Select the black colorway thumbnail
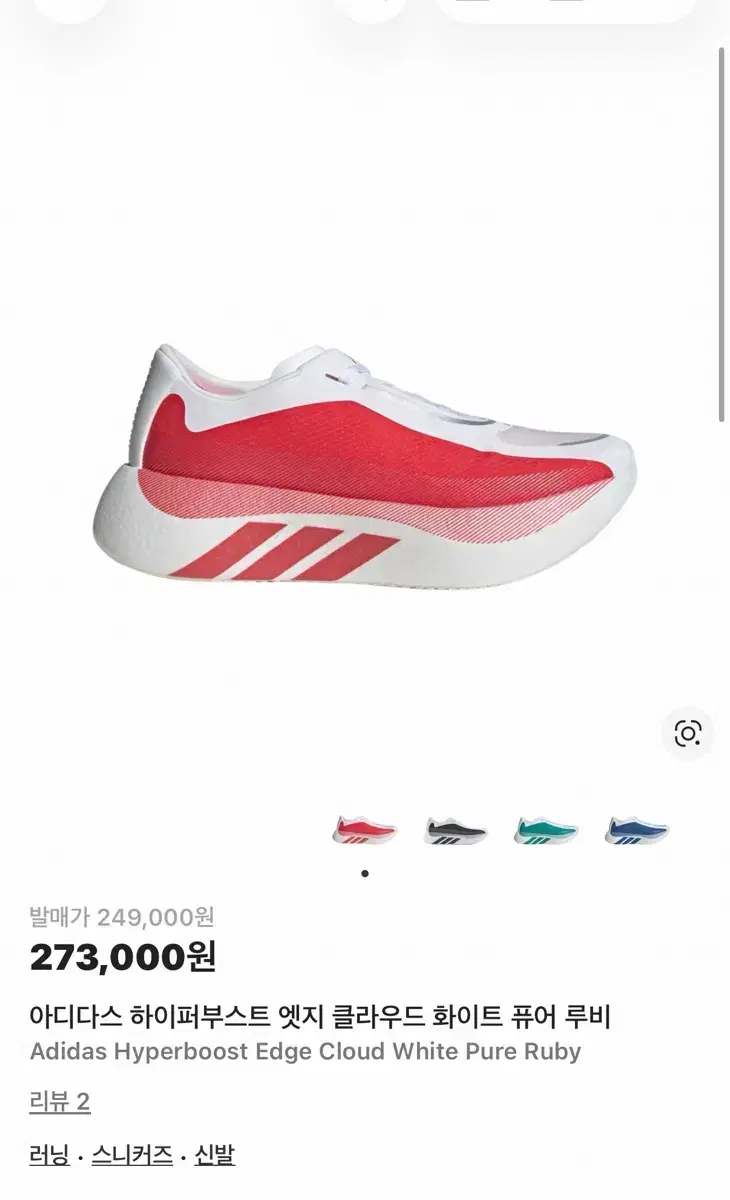Viewport: 730px width, 1200px height. click(x=455, y=831)
